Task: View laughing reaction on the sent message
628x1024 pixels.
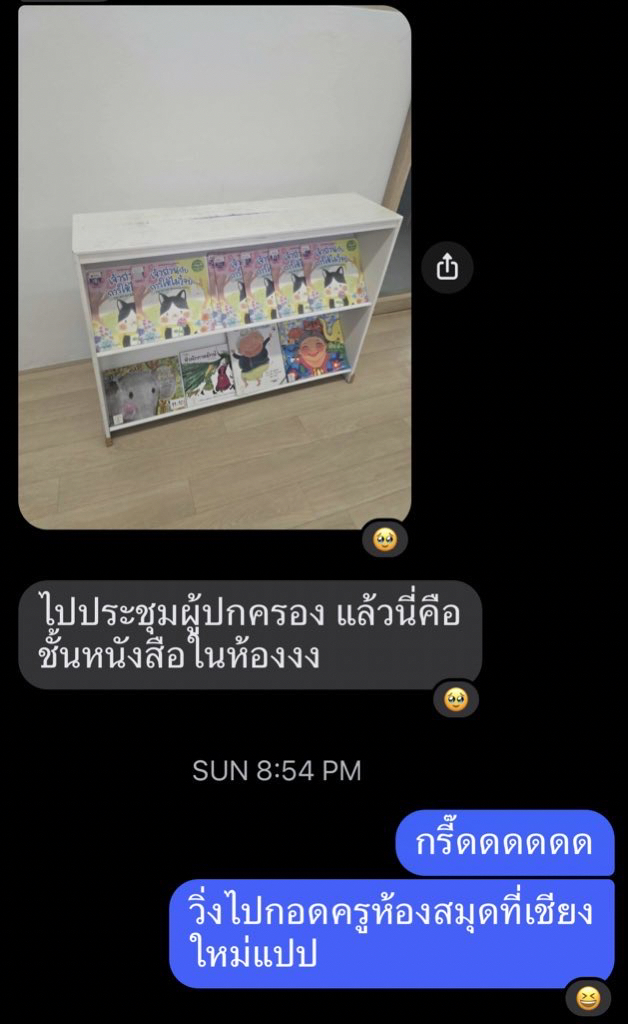Action: pyautogui.click(x=589, y=997)
